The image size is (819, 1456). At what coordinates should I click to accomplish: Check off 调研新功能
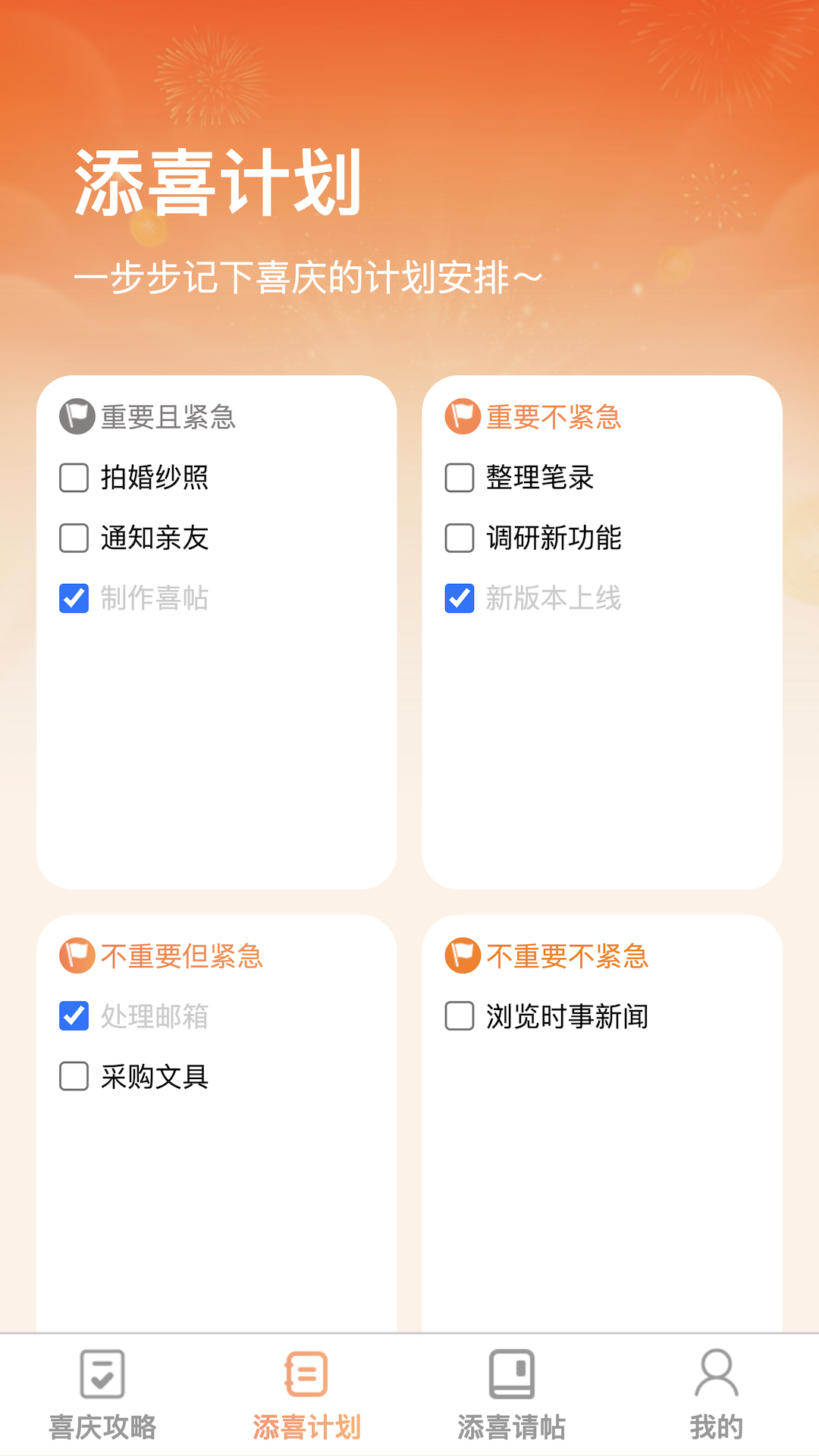(460, 538)
